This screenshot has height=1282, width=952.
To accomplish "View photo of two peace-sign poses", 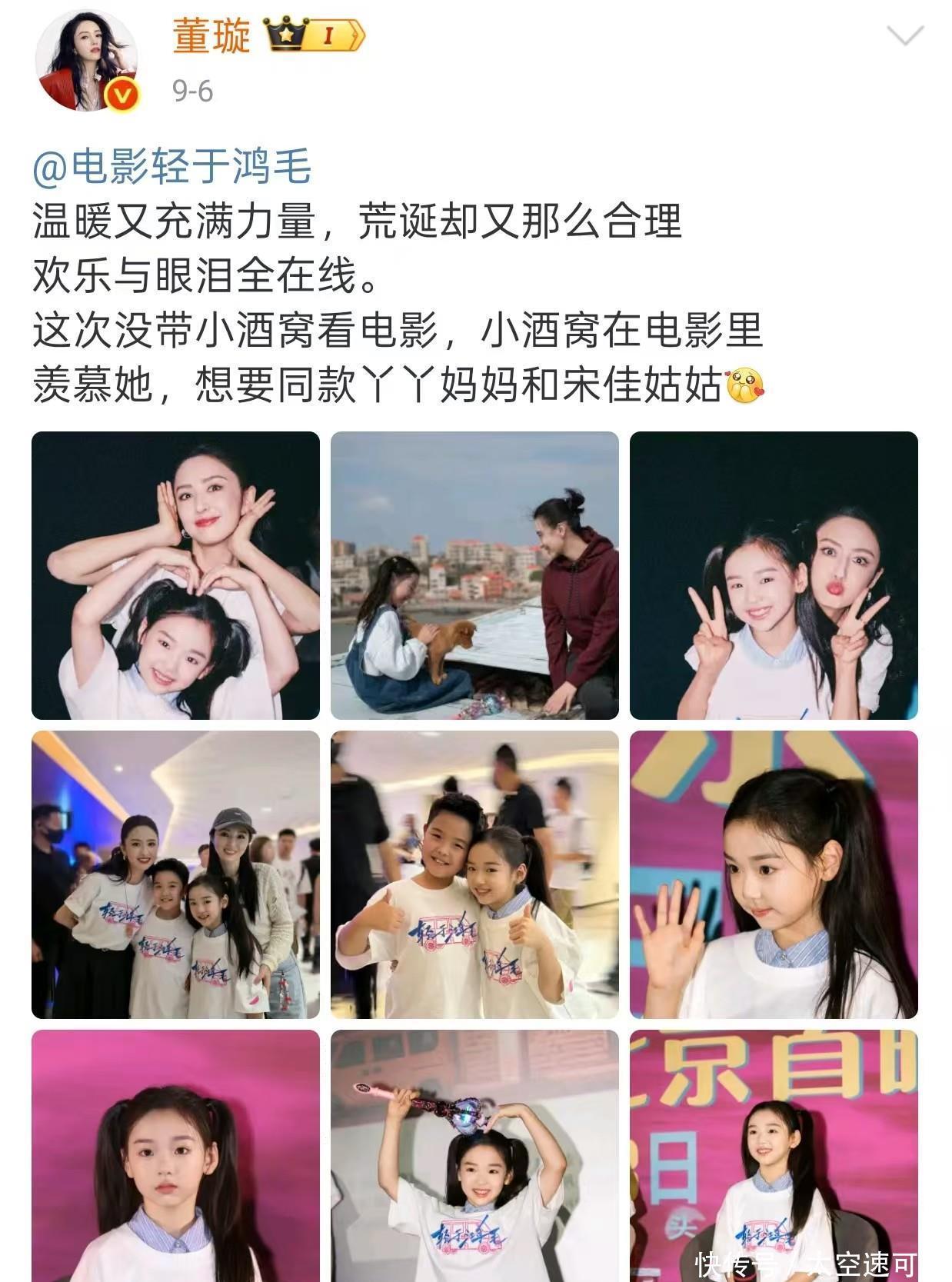I will [x=774, y=575].
